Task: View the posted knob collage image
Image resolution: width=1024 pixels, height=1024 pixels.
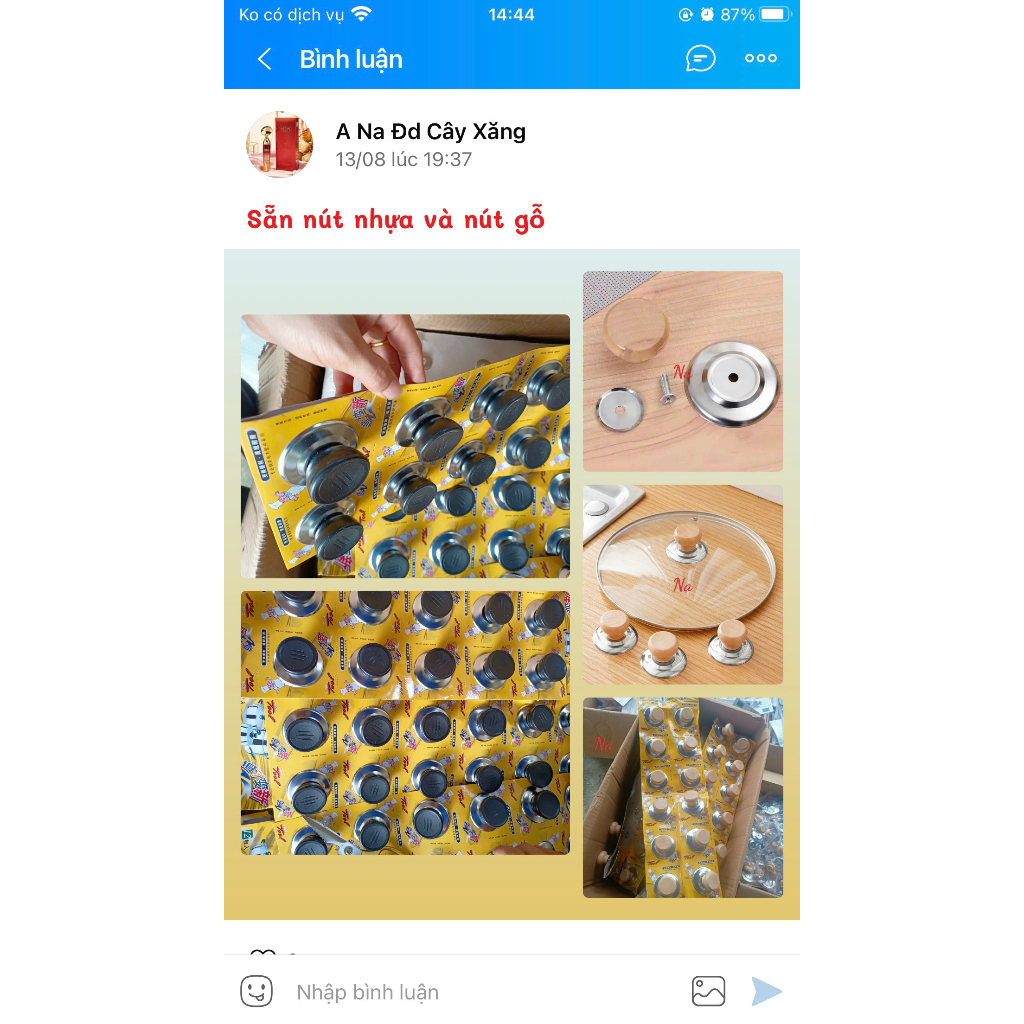Action: pyautogui.click(x=511, y=584)
